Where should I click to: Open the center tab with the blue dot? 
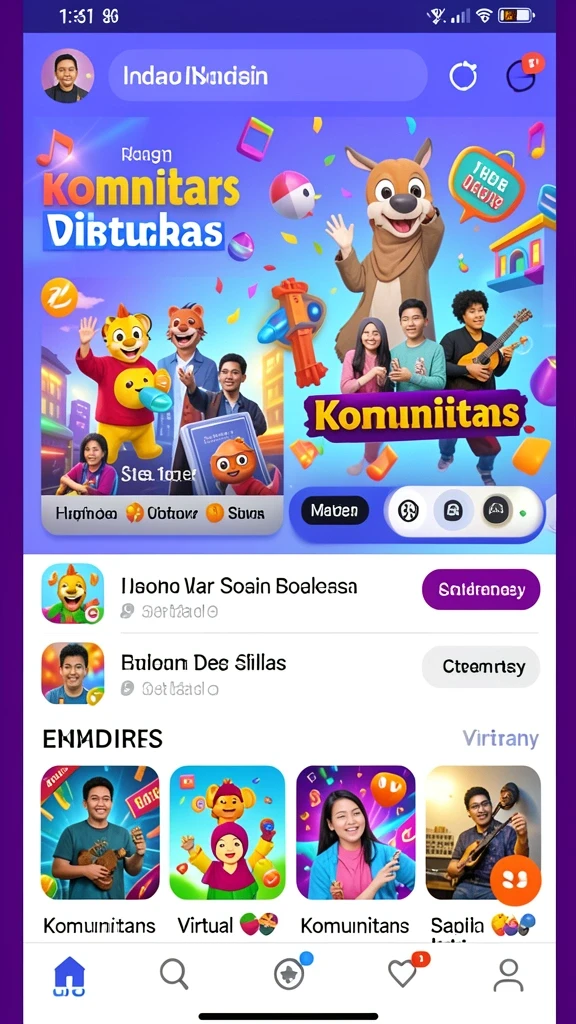coord(290,972)
